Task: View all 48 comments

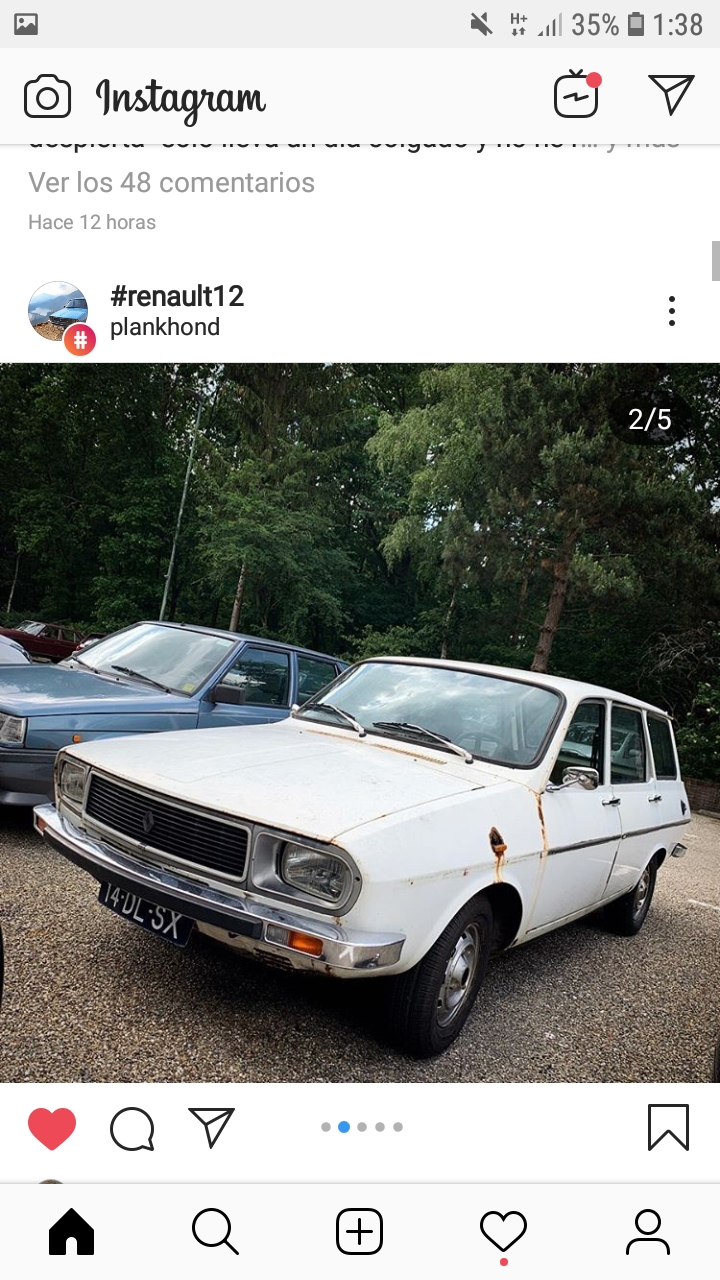Action: tap(171, 182)
